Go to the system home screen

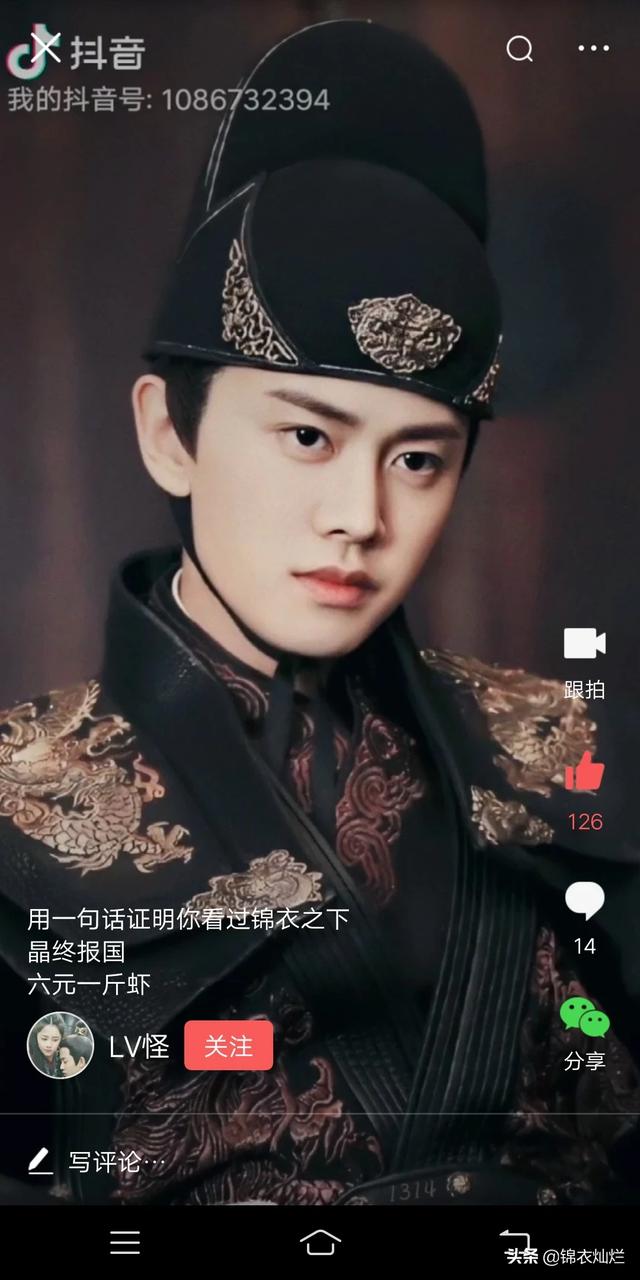[320, 1242]
